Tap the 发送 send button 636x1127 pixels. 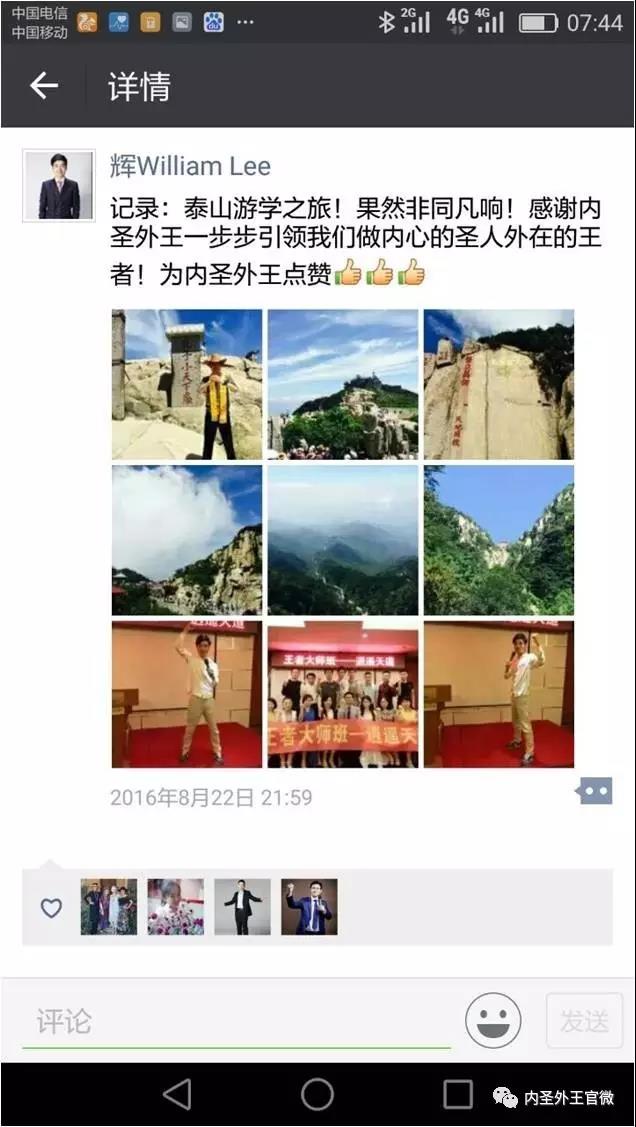584,1021
